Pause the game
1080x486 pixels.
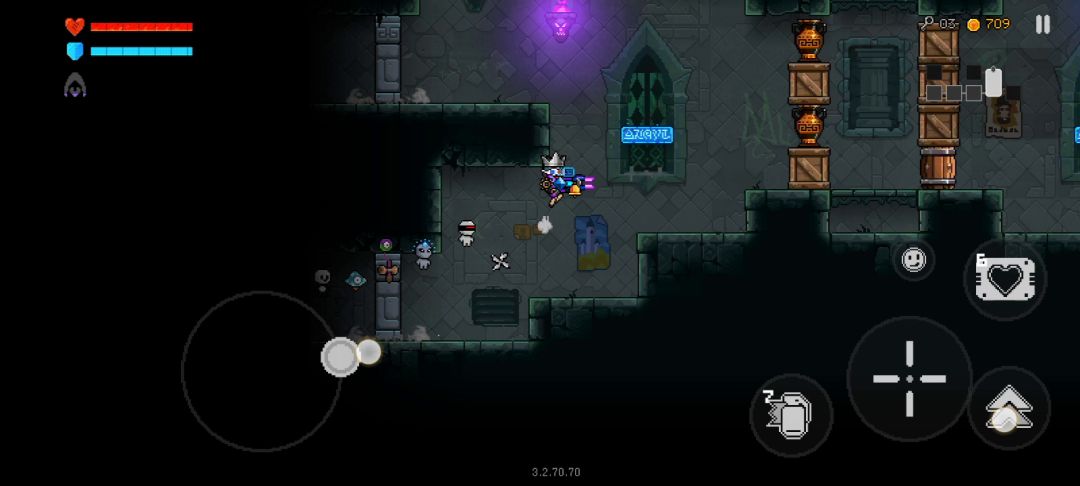[1043, 24]
